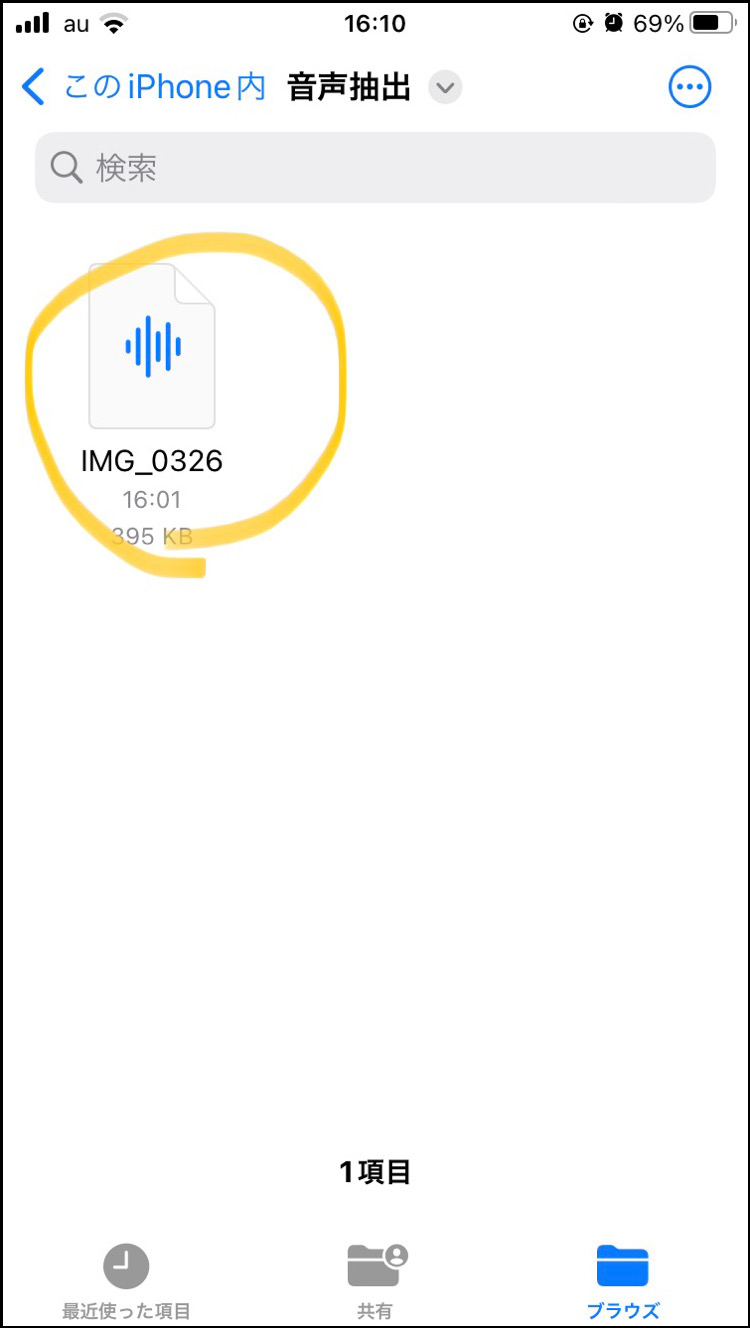Go back to このiPhone内
Screen dimensions: 750x1328
[143, 88]
